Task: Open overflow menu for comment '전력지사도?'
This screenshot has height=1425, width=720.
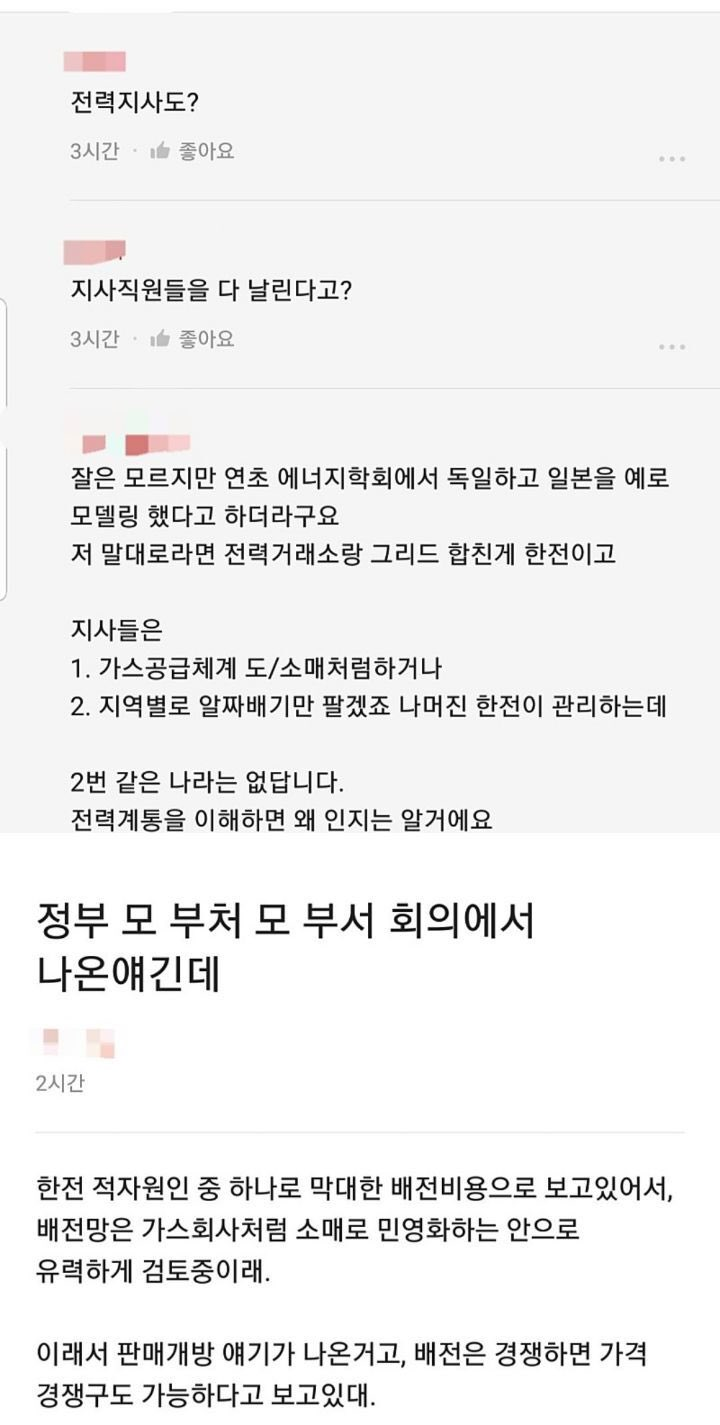Action: click(672, 159)
